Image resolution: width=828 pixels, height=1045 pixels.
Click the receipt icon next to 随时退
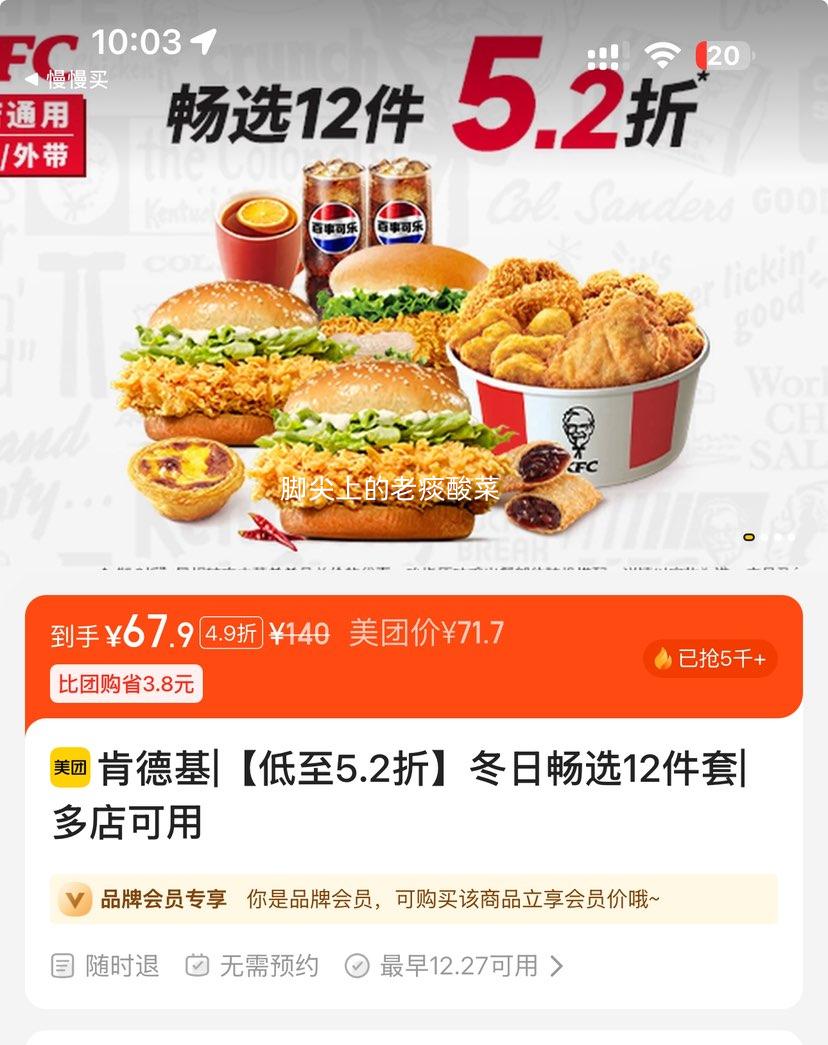coord(64,966)
